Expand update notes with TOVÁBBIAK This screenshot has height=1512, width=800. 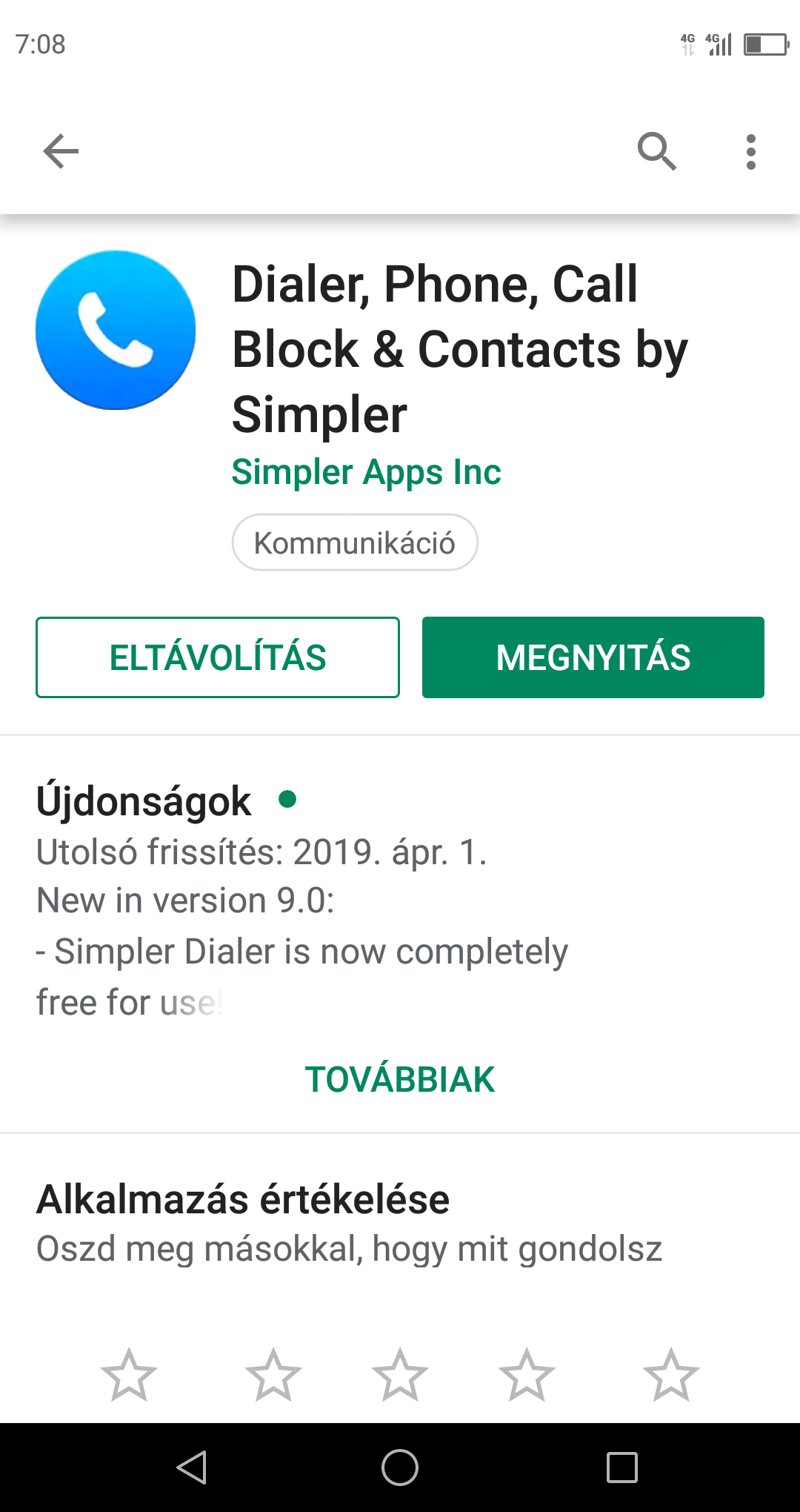400,1079
